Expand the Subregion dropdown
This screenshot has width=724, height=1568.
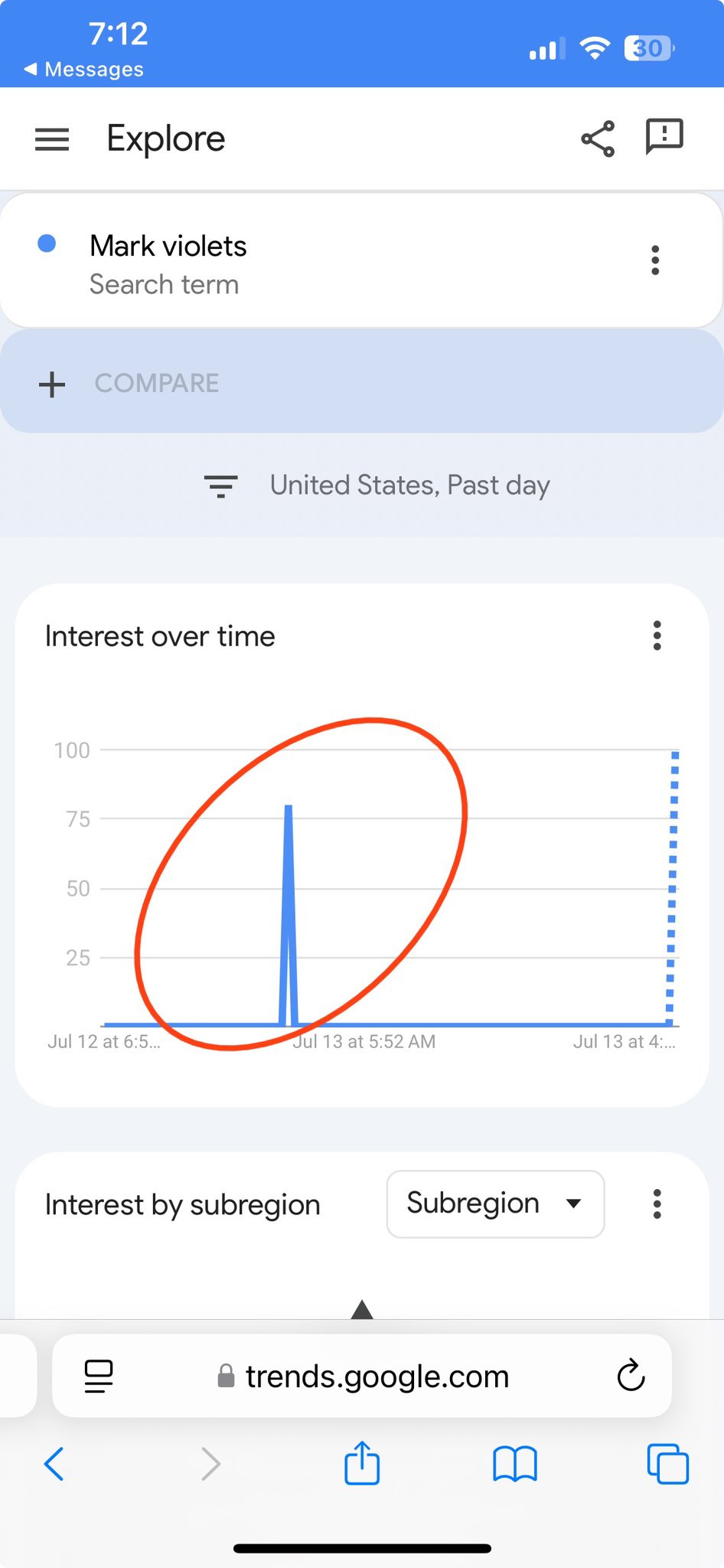[x=495, y=1204]
